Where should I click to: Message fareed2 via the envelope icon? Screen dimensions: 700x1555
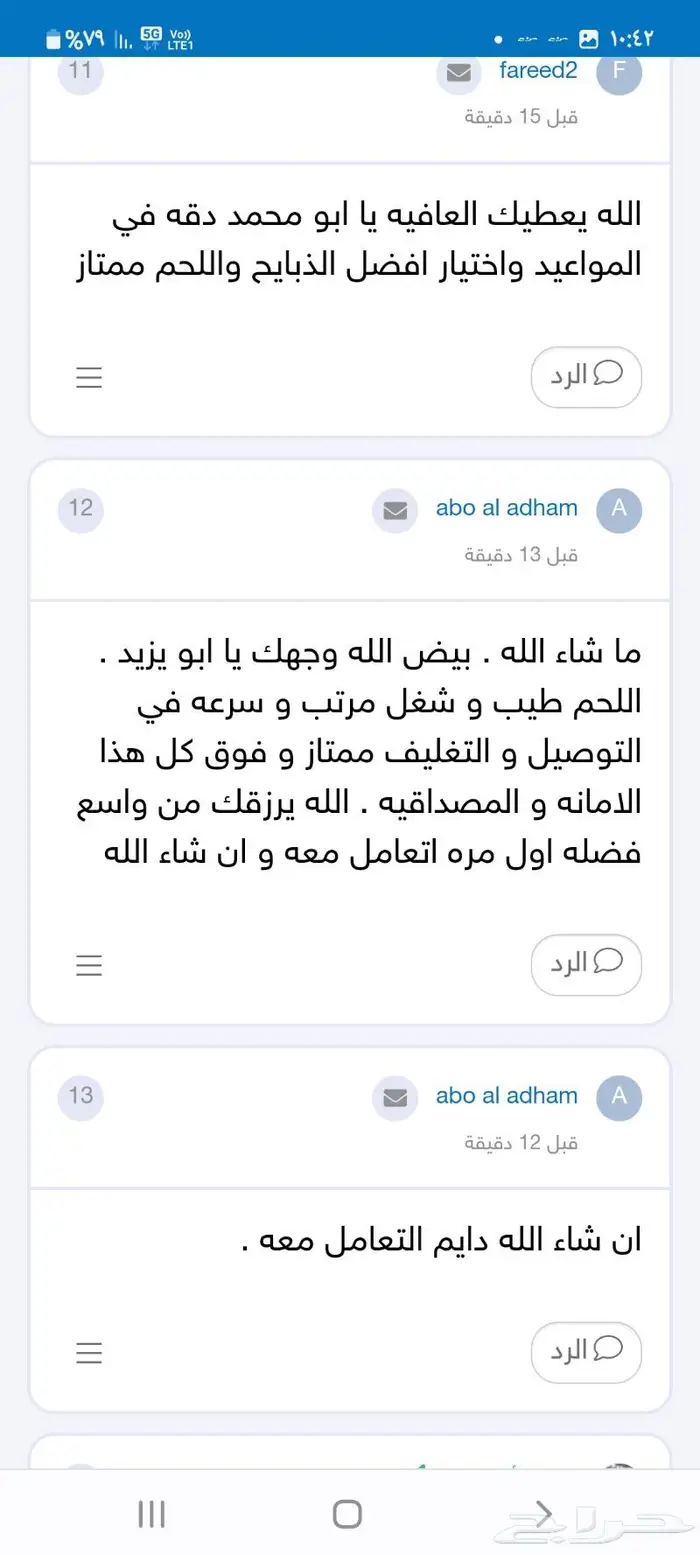point(459,74)
